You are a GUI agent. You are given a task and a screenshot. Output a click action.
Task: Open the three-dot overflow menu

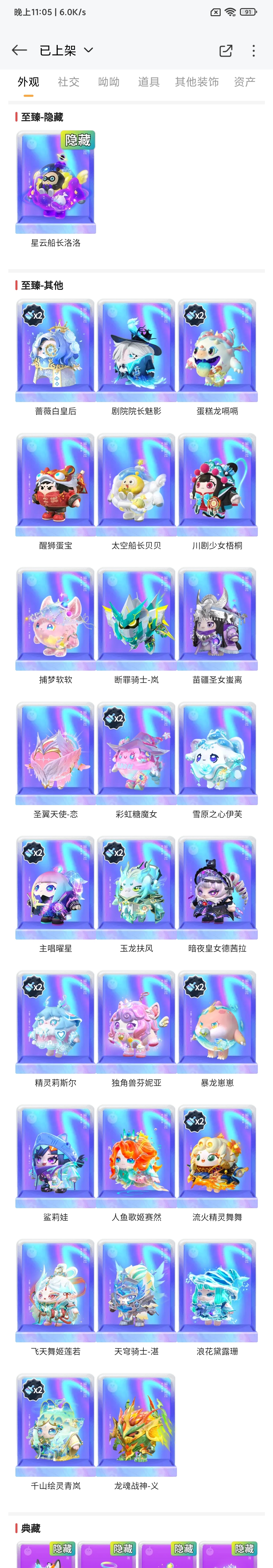(x=254, y=51)
